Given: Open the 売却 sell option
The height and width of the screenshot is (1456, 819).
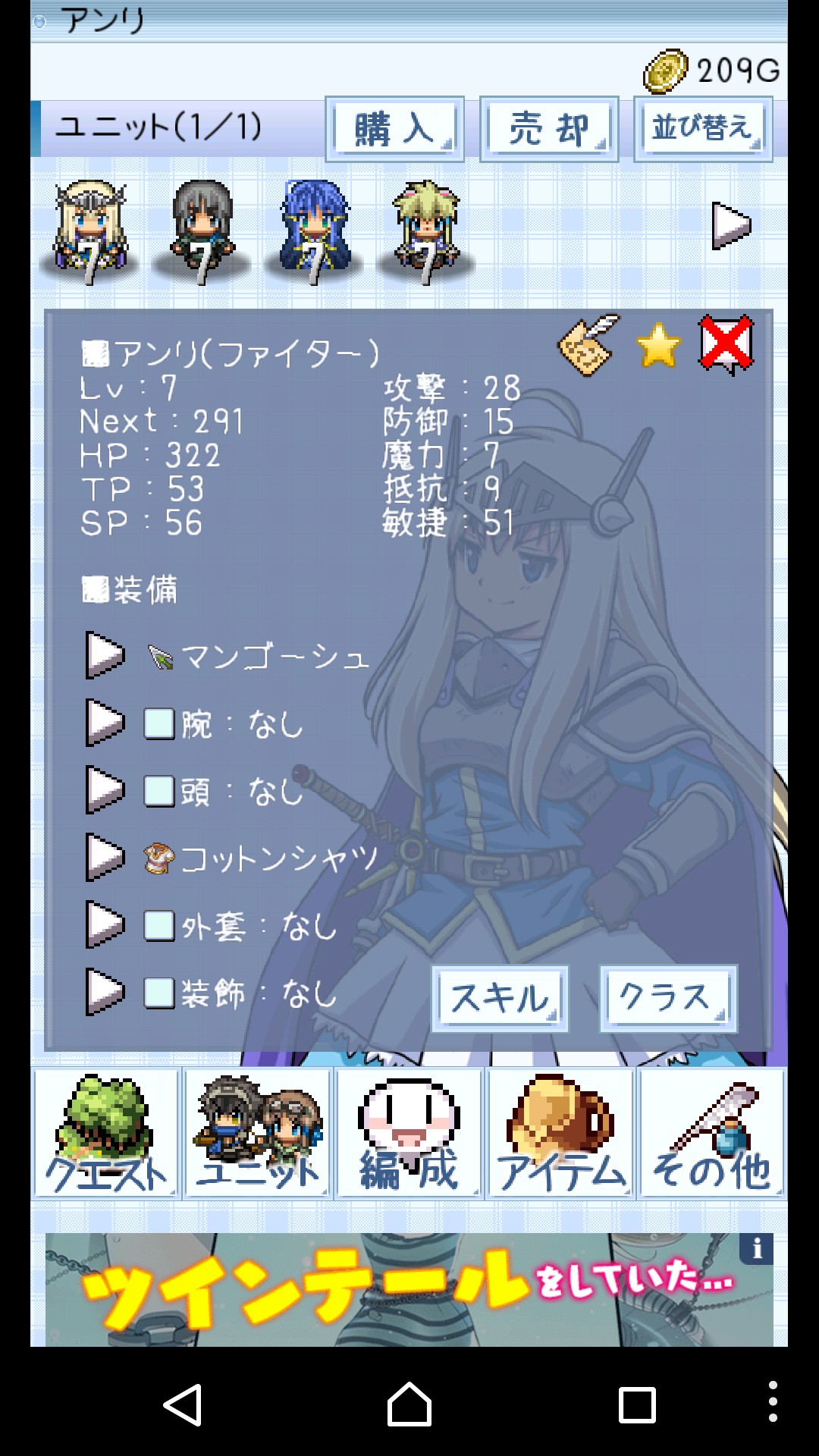Looking at the screenshot, I should click(549, 129).
